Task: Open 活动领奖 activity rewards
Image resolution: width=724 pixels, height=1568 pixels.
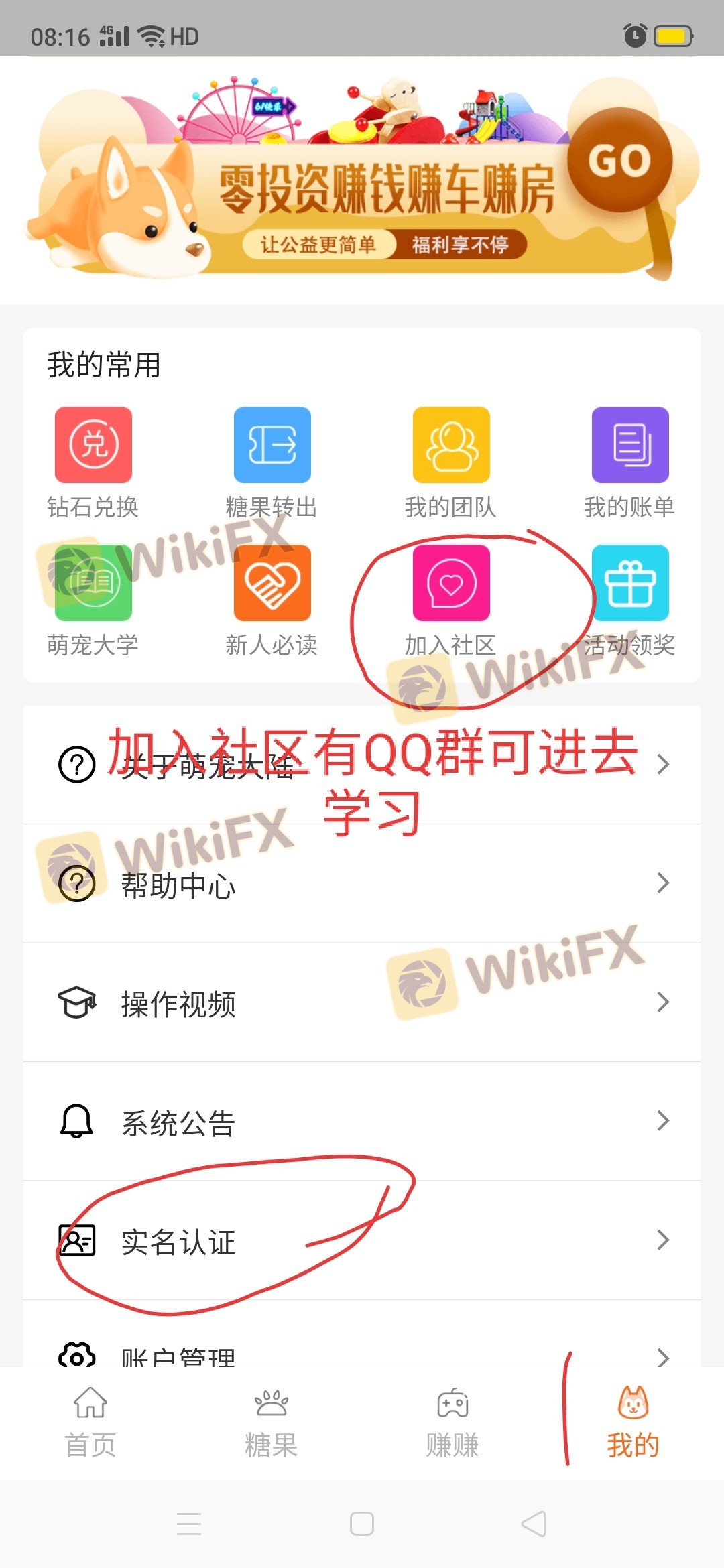Action: click(x=630, y=583)
